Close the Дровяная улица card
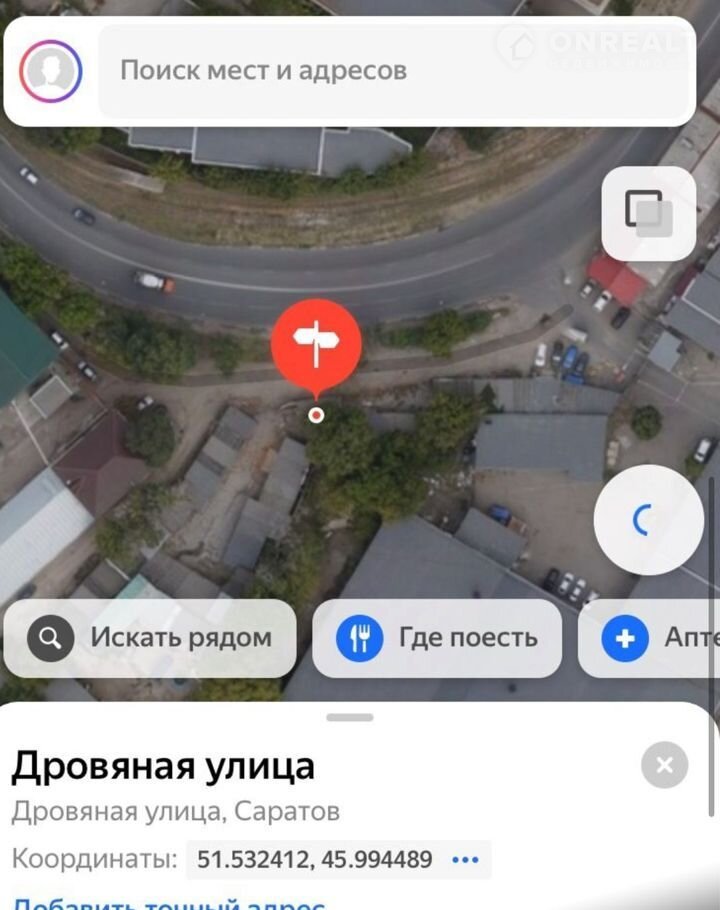The width and height of the screenshot is (720, 910). click(x=664, y=766)
